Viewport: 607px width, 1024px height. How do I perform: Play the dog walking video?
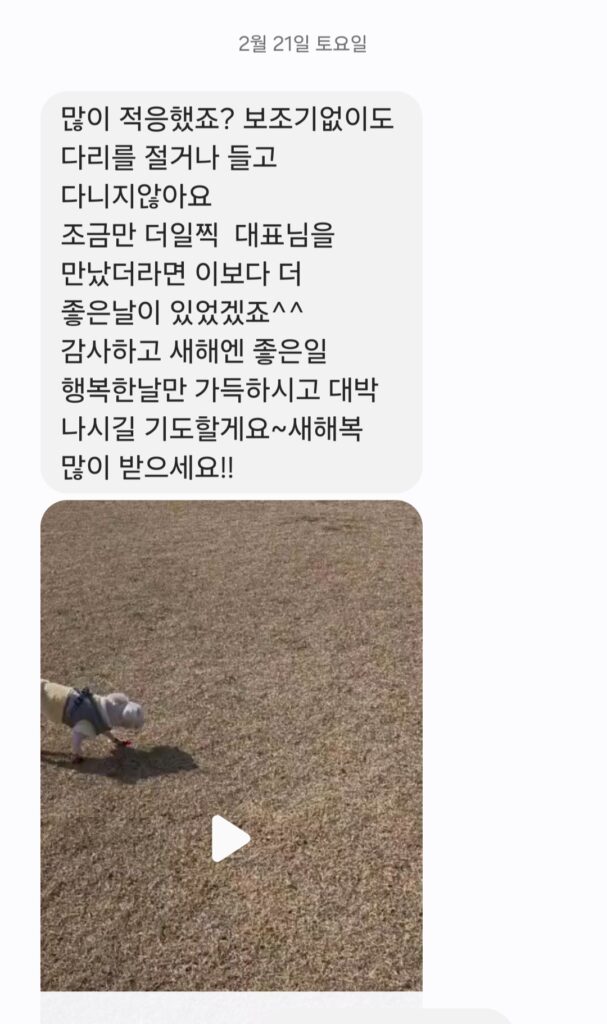229,838
